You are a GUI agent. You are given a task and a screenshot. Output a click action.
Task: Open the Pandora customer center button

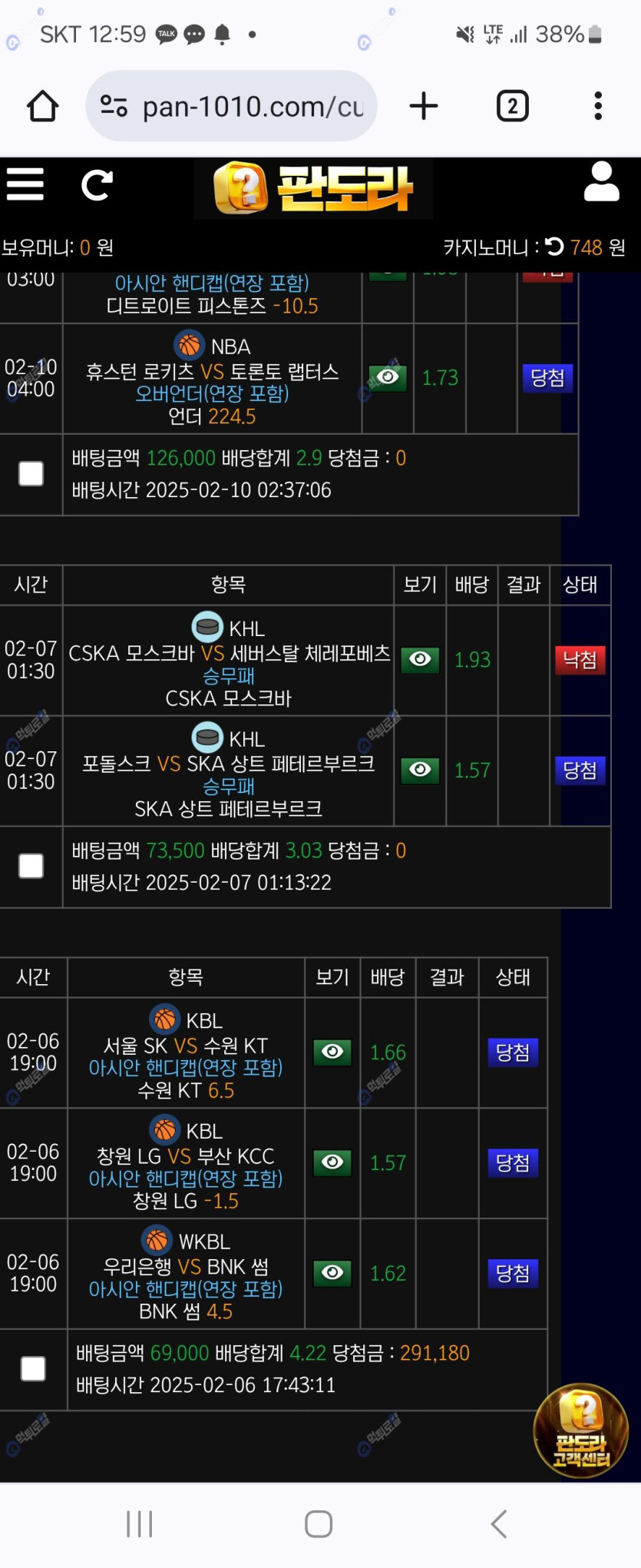581,1430
